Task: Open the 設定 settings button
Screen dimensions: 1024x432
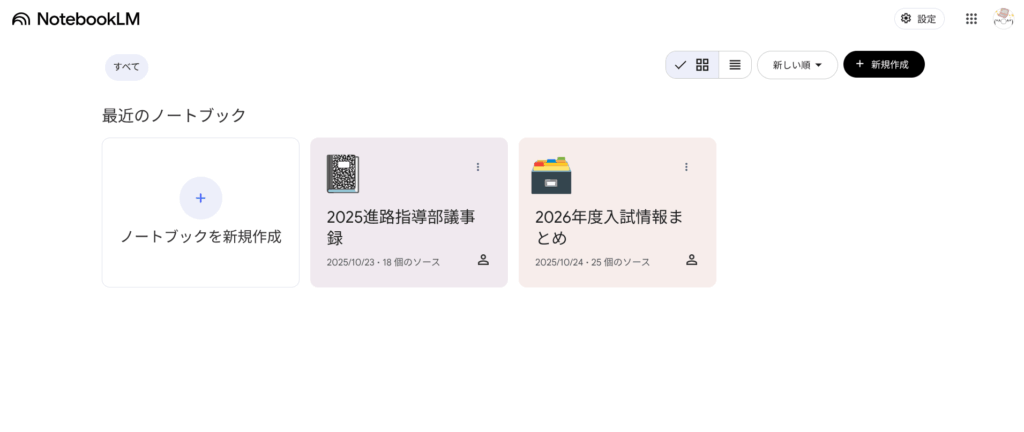Action: (x=918, y=18)
